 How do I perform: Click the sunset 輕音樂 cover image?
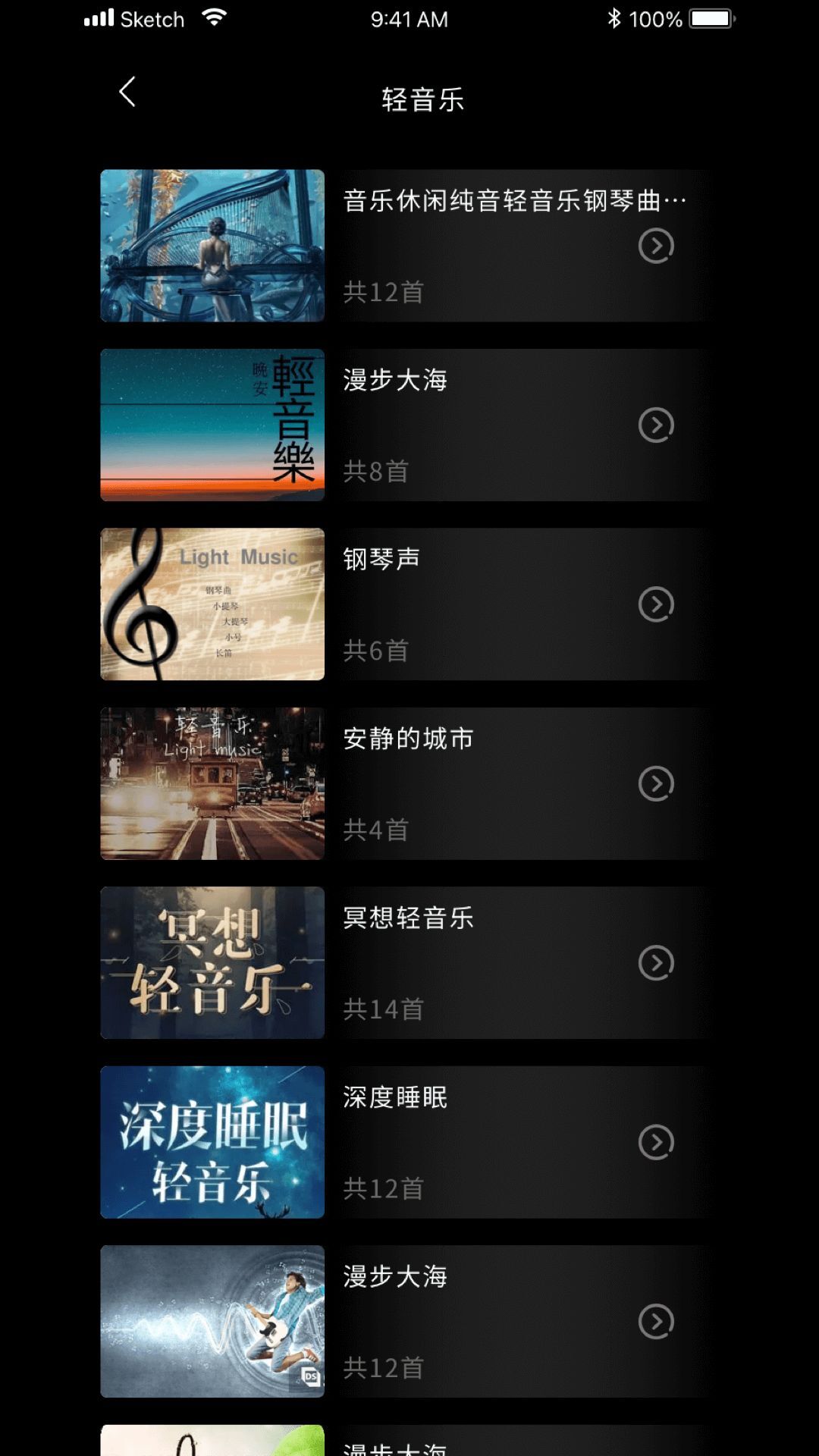click(x=212, y=425)
